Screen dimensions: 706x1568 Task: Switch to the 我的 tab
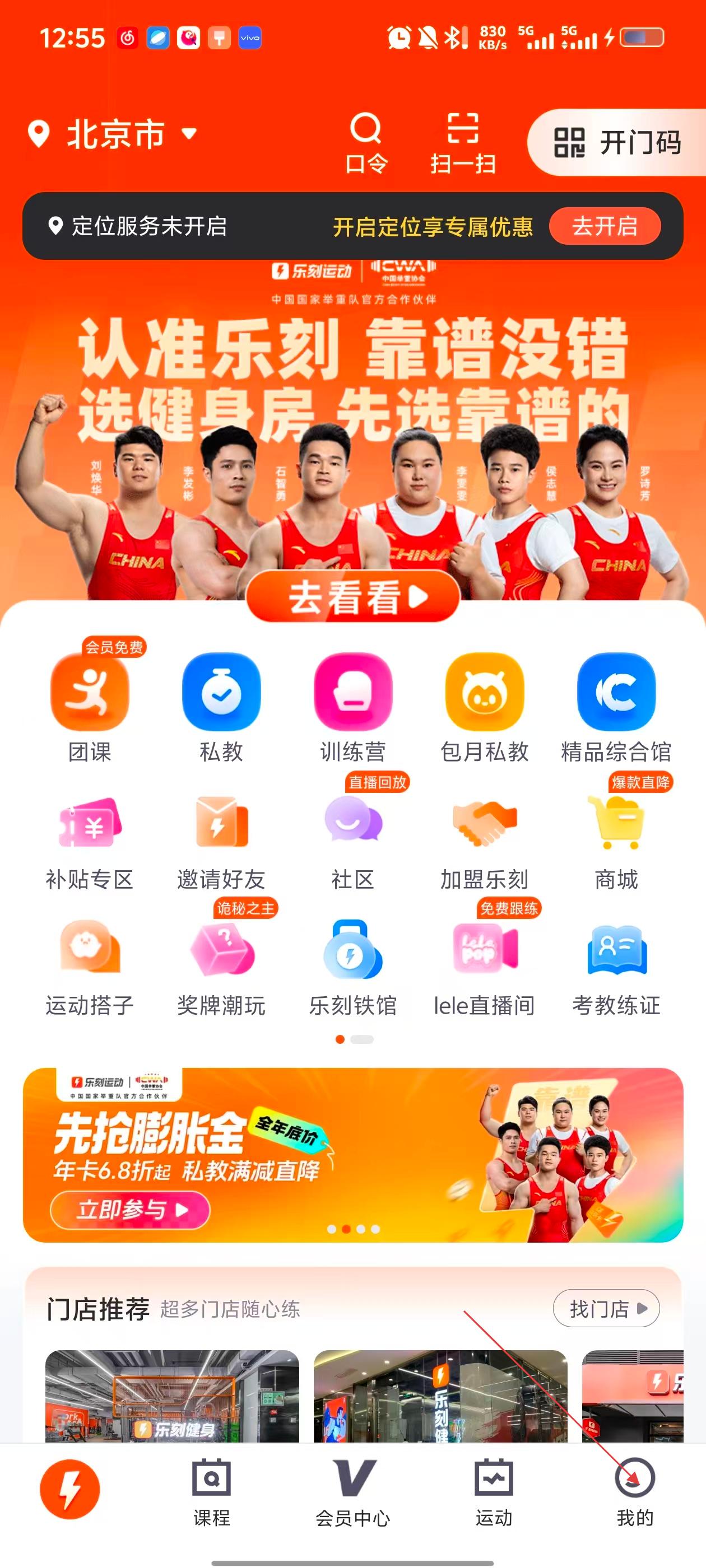635,1492
